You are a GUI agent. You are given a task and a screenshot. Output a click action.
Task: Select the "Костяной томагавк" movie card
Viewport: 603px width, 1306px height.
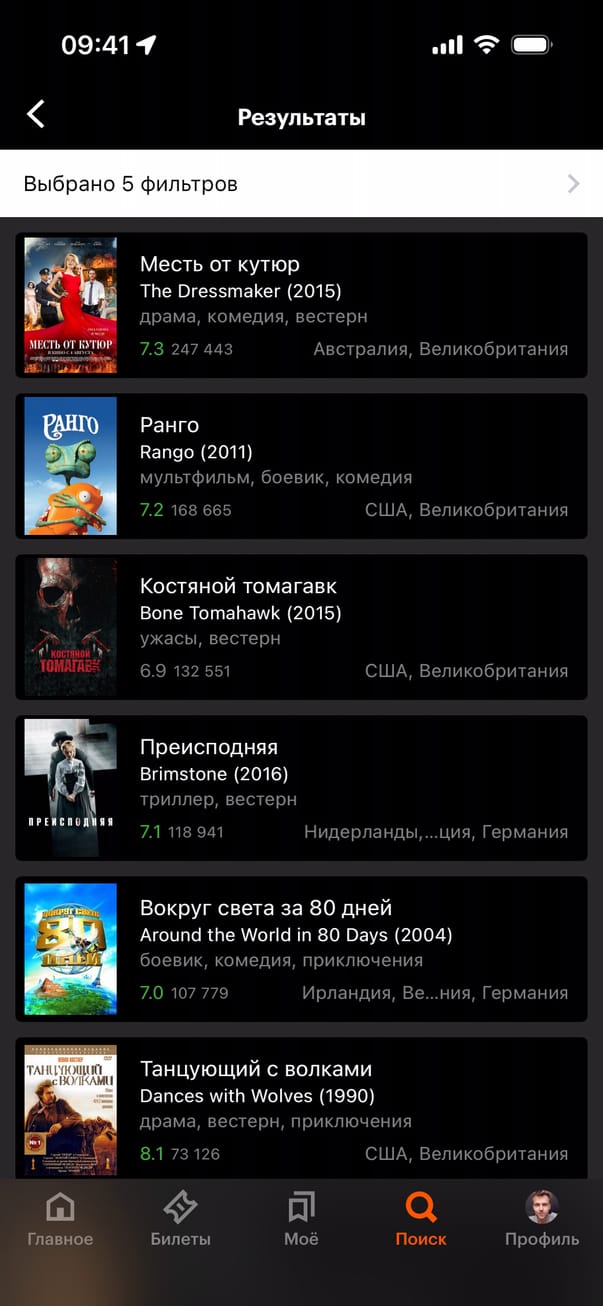tap(300, 627)
